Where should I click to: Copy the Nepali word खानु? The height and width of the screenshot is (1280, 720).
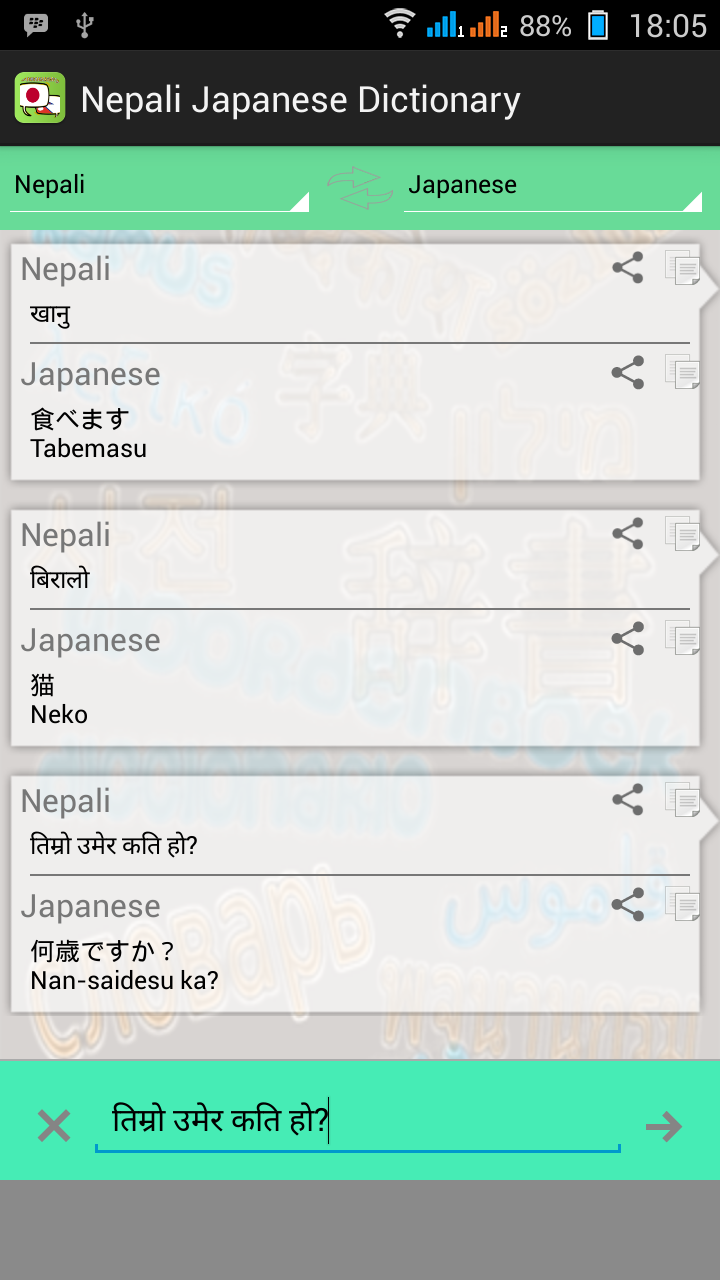pyautogui.click(x=682, y=268)
